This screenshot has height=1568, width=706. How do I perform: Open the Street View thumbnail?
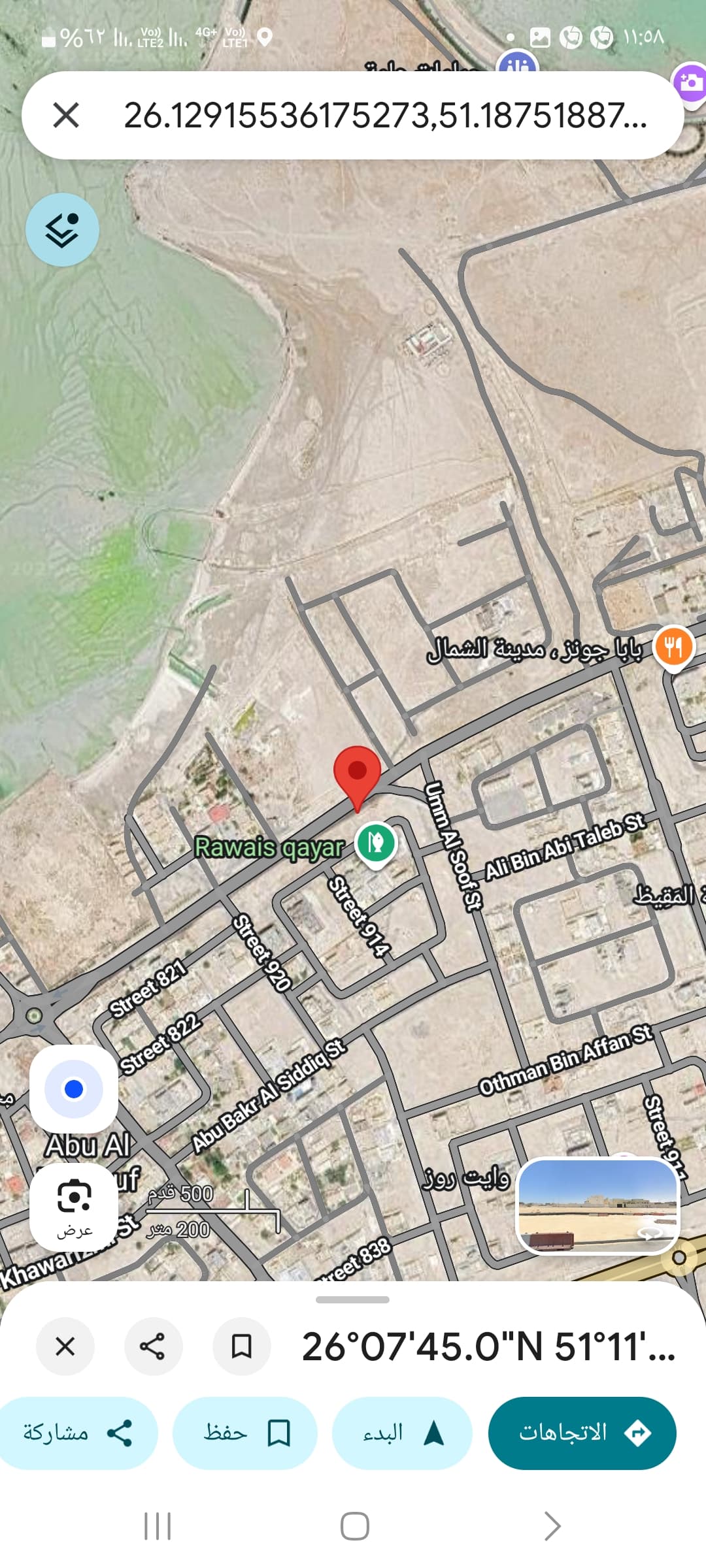click(598, 1206)
